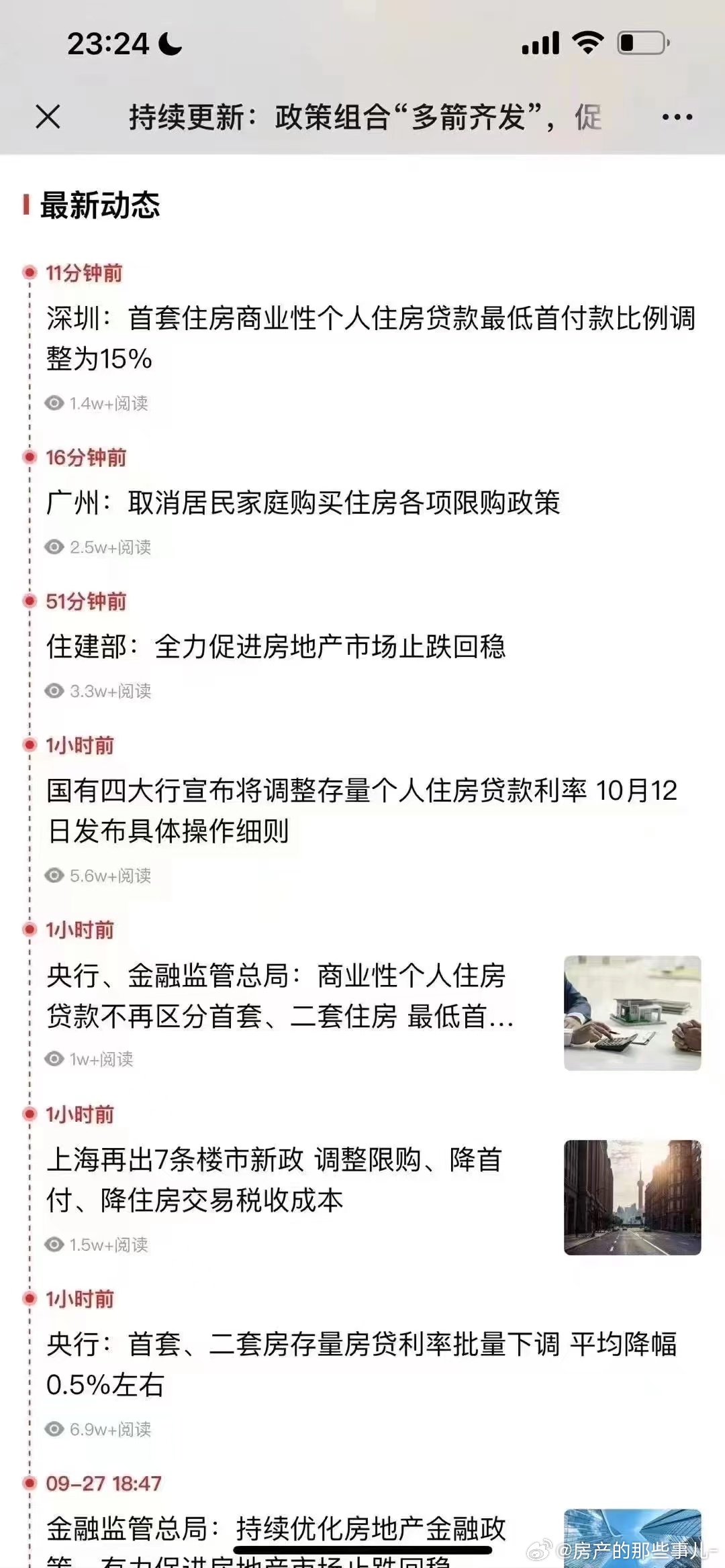Open Shanghai 7 new housing policies article
Viewport: 725px width, 1568px height.
[275, 1180]
